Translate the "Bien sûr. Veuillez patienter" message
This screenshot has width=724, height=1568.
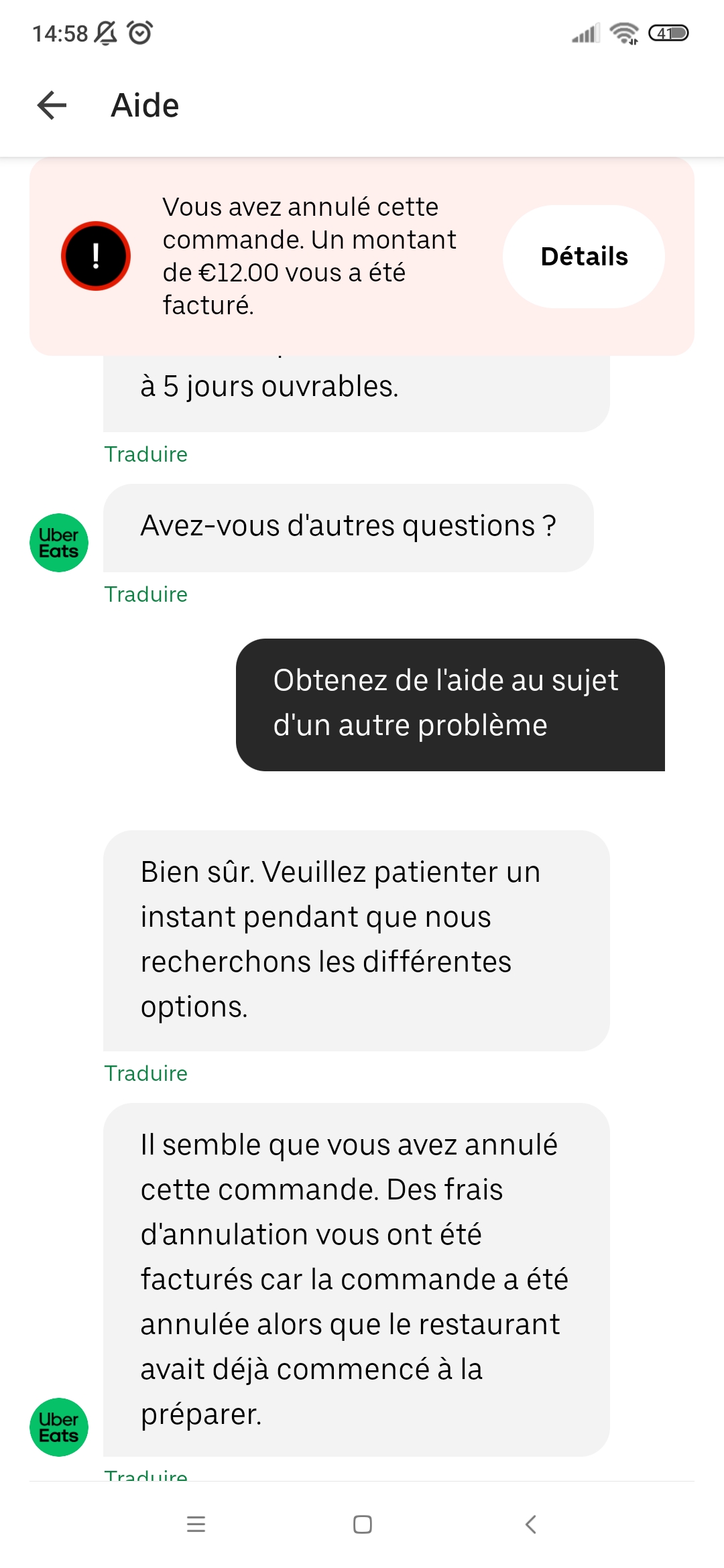coord(146,1073)
